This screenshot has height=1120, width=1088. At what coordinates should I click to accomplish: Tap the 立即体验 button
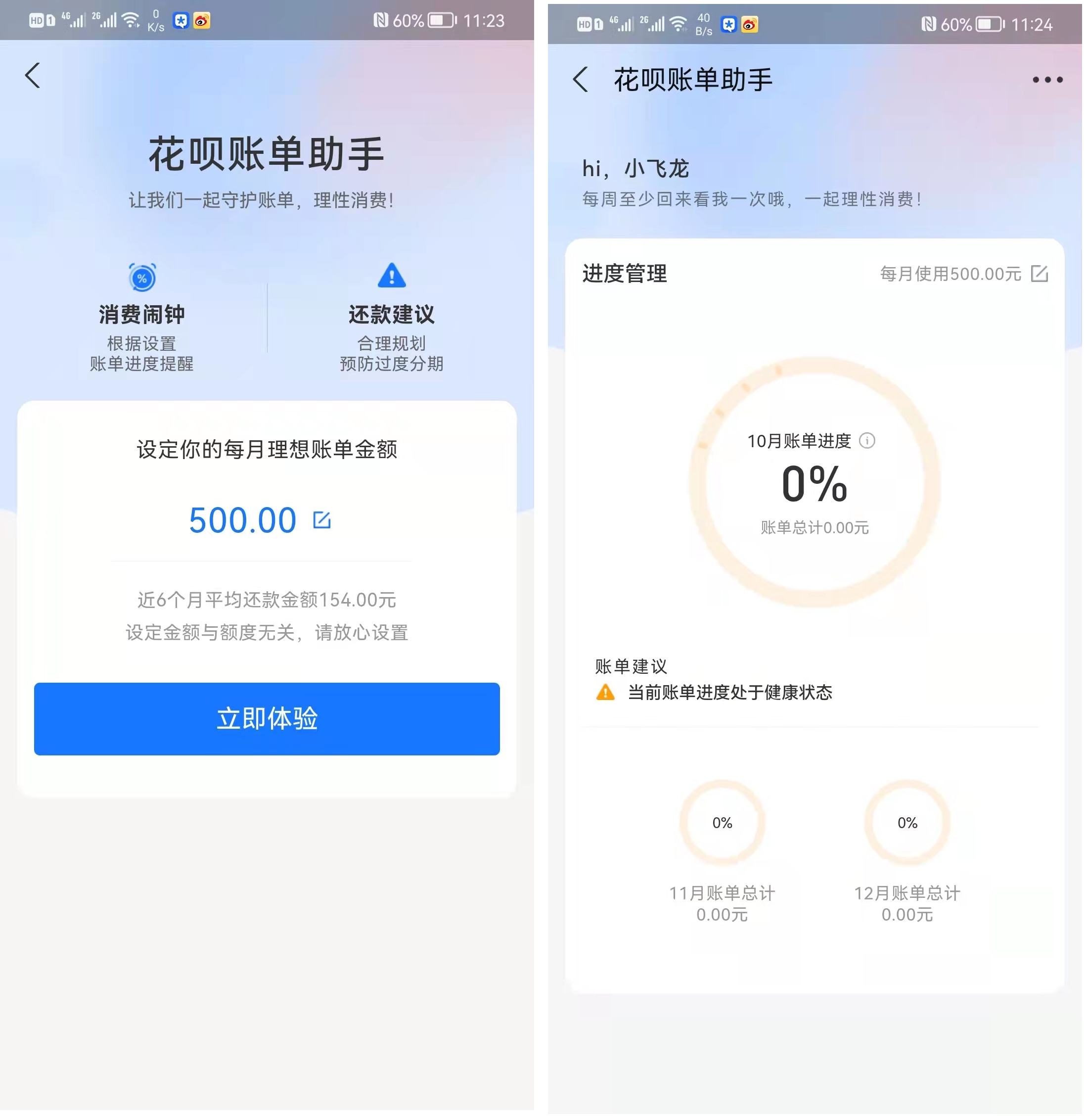[x=267, y=719]
